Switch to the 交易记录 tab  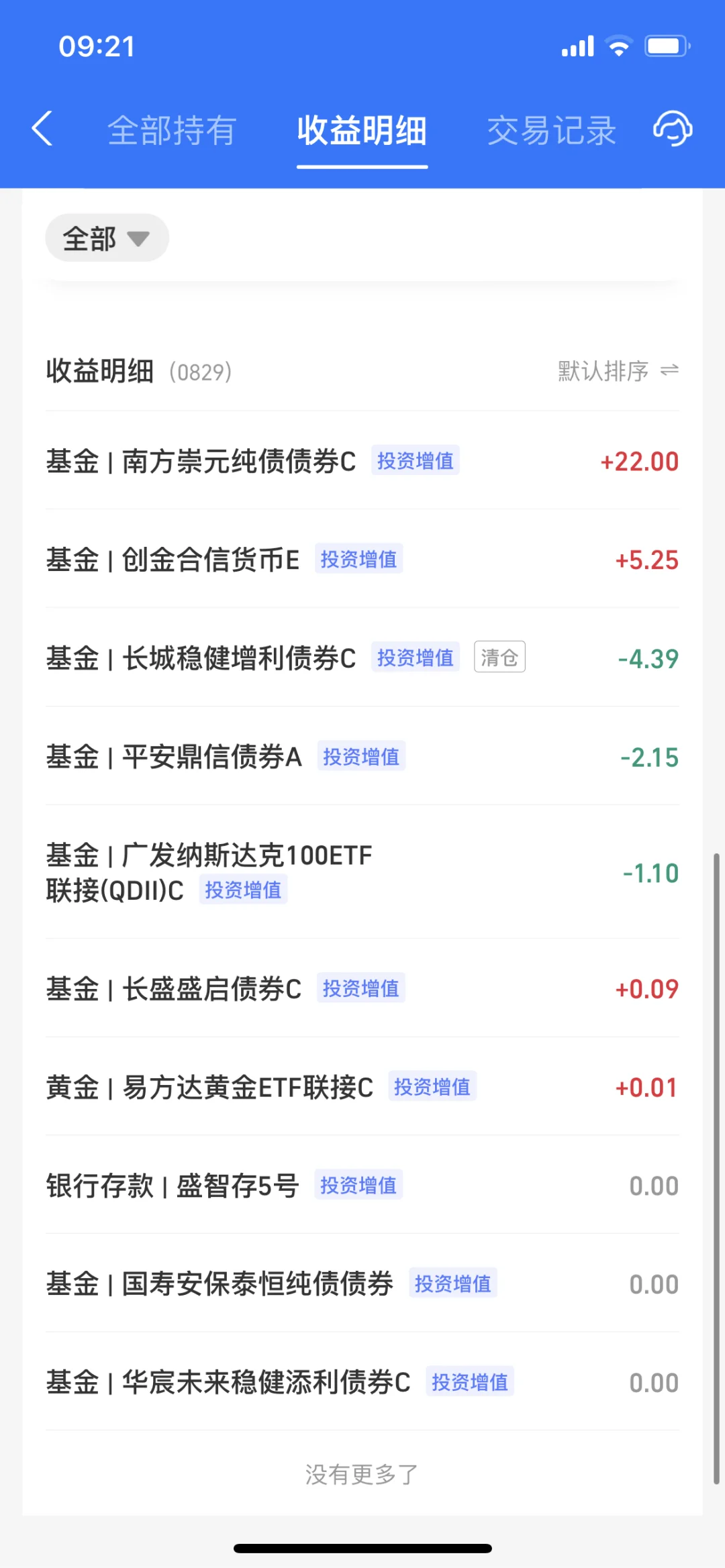tap(551, 130)
